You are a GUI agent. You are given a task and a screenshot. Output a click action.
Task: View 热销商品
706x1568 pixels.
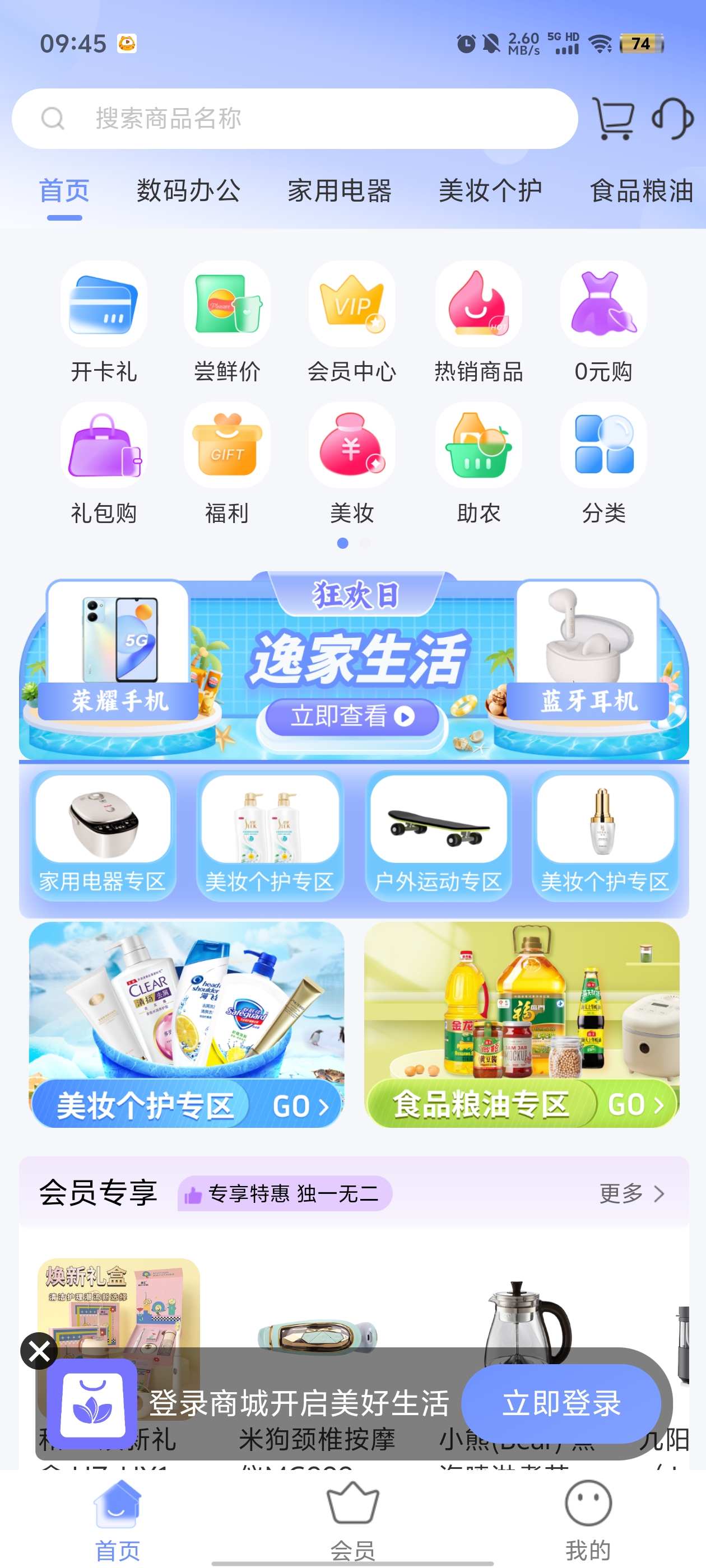478,321
